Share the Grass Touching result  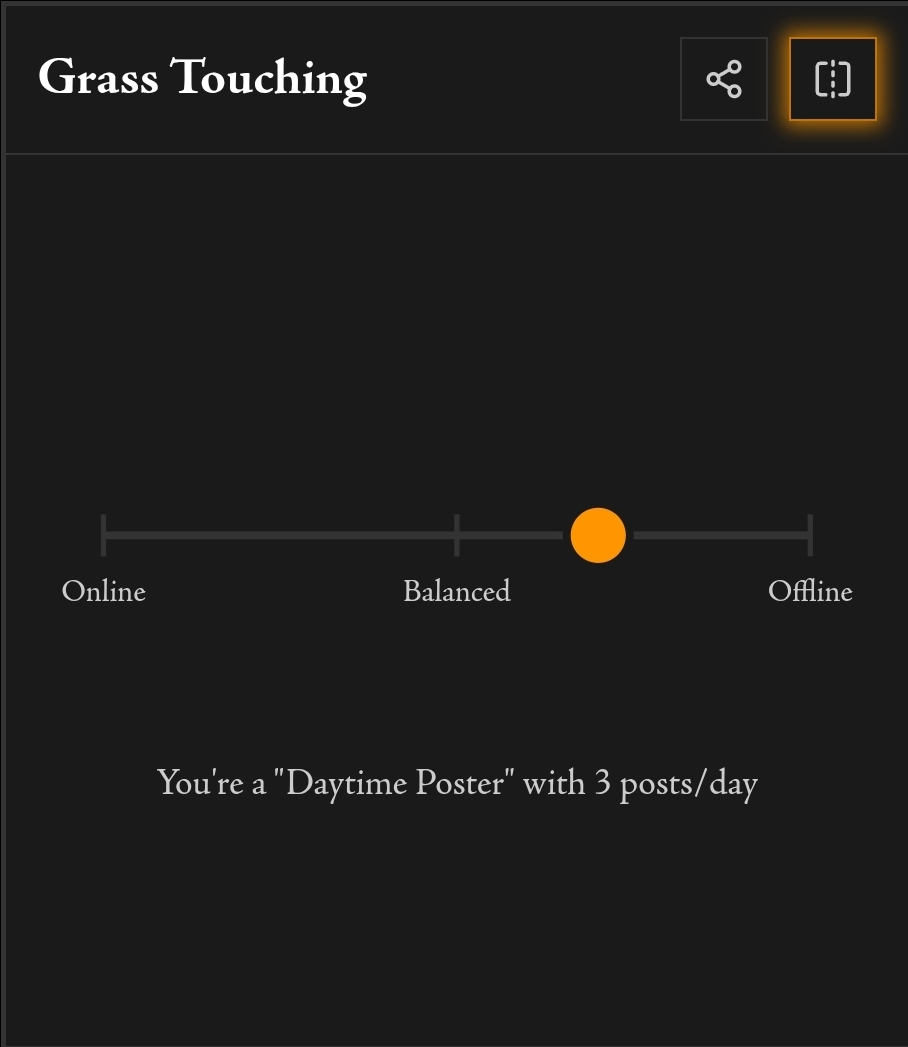point(723,79)
